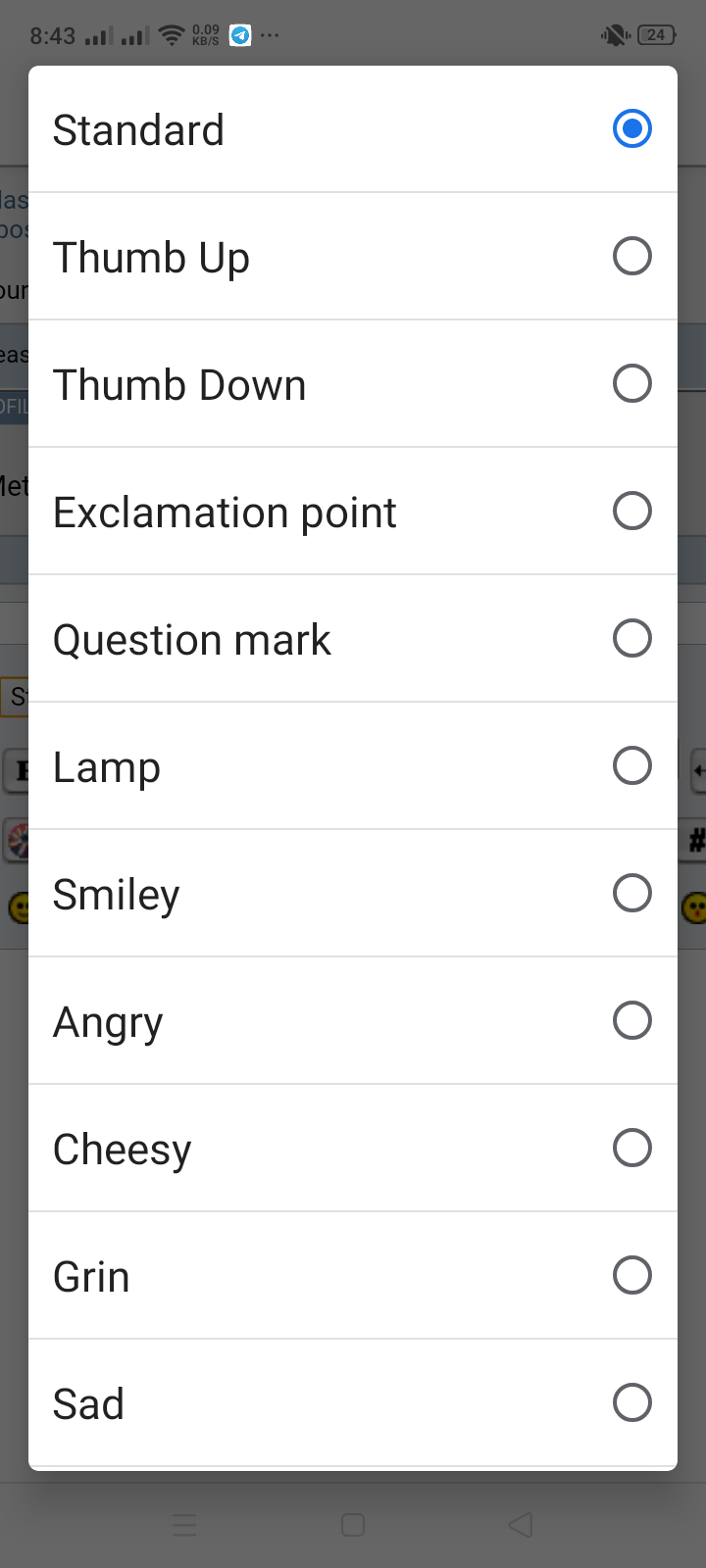Go to the home screen

click(x=353, y=1525)
